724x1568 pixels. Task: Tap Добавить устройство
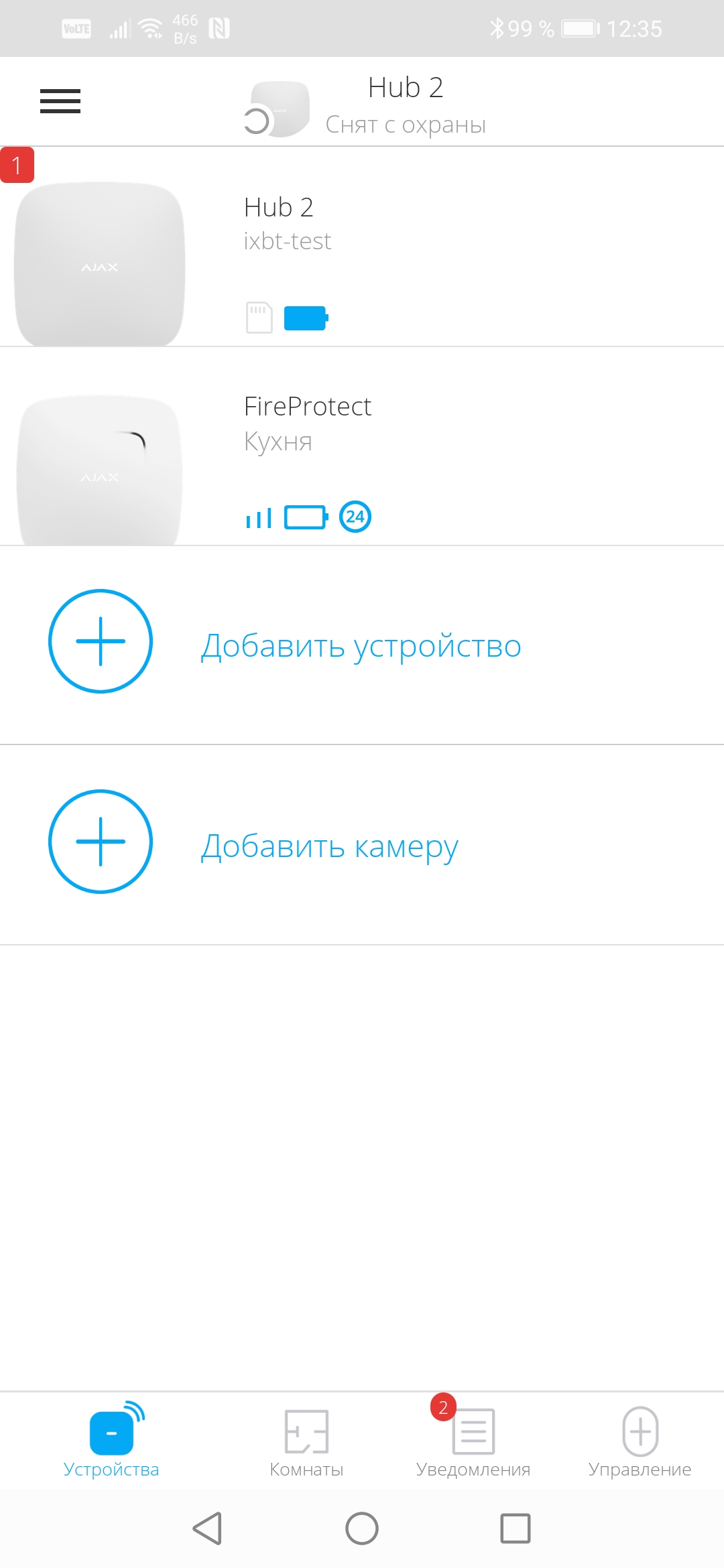pyautogui.click(x=361, y=645)
